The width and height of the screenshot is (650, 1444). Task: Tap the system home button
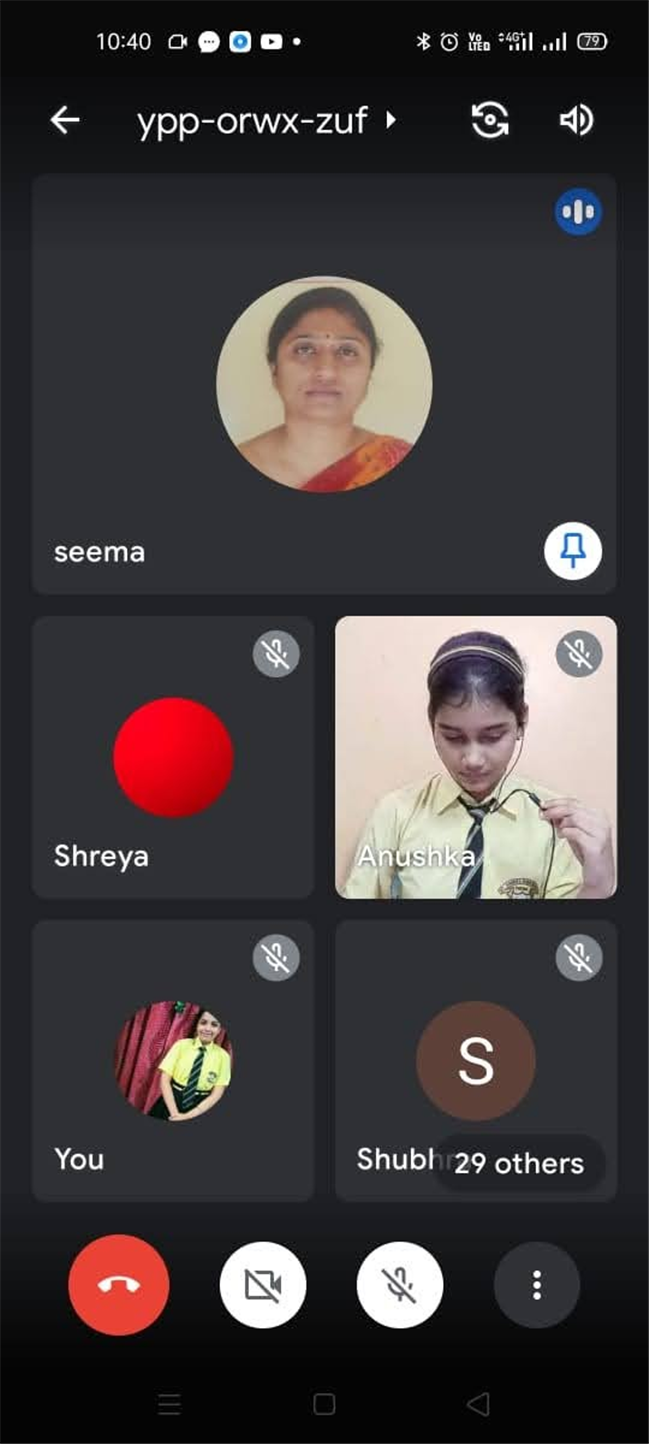tap(324, 1404)
